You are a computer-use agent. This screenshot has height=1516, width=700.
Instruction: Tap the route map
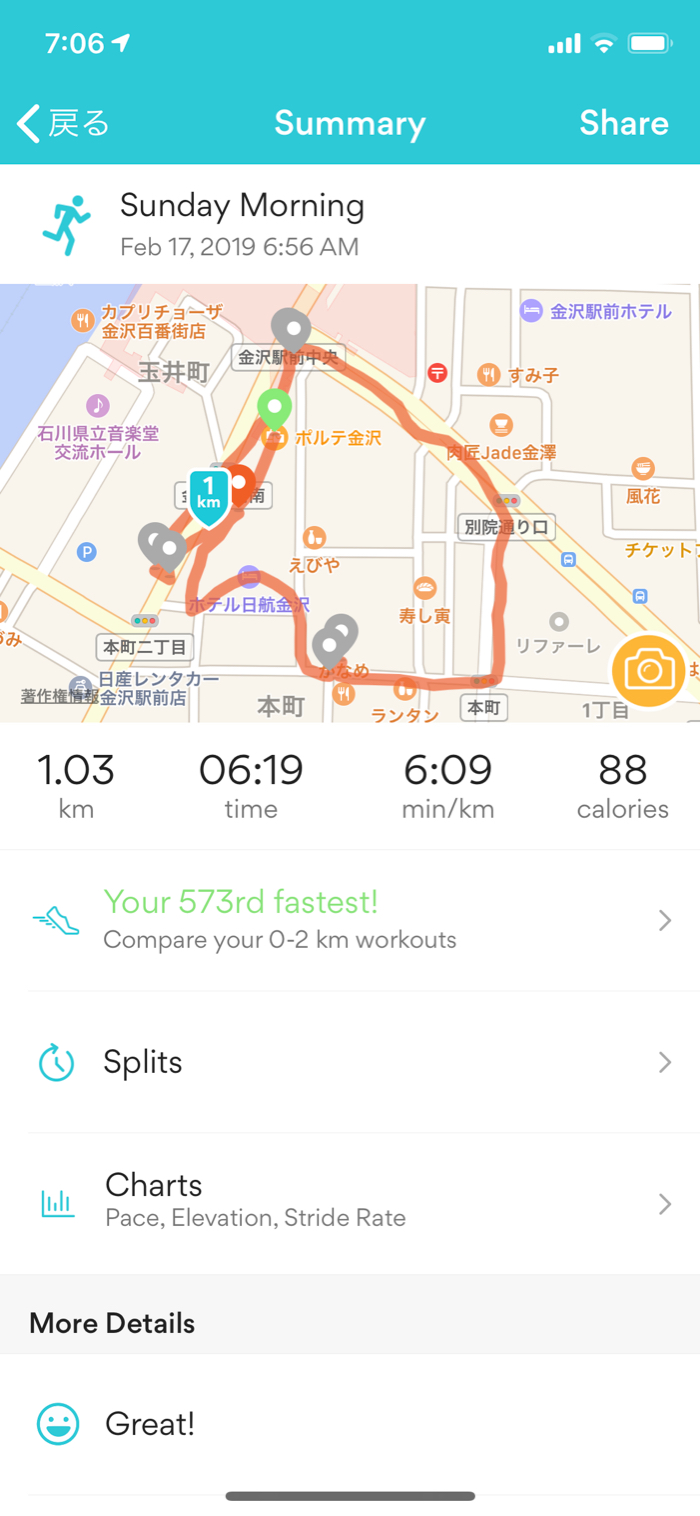click(350, 503)
